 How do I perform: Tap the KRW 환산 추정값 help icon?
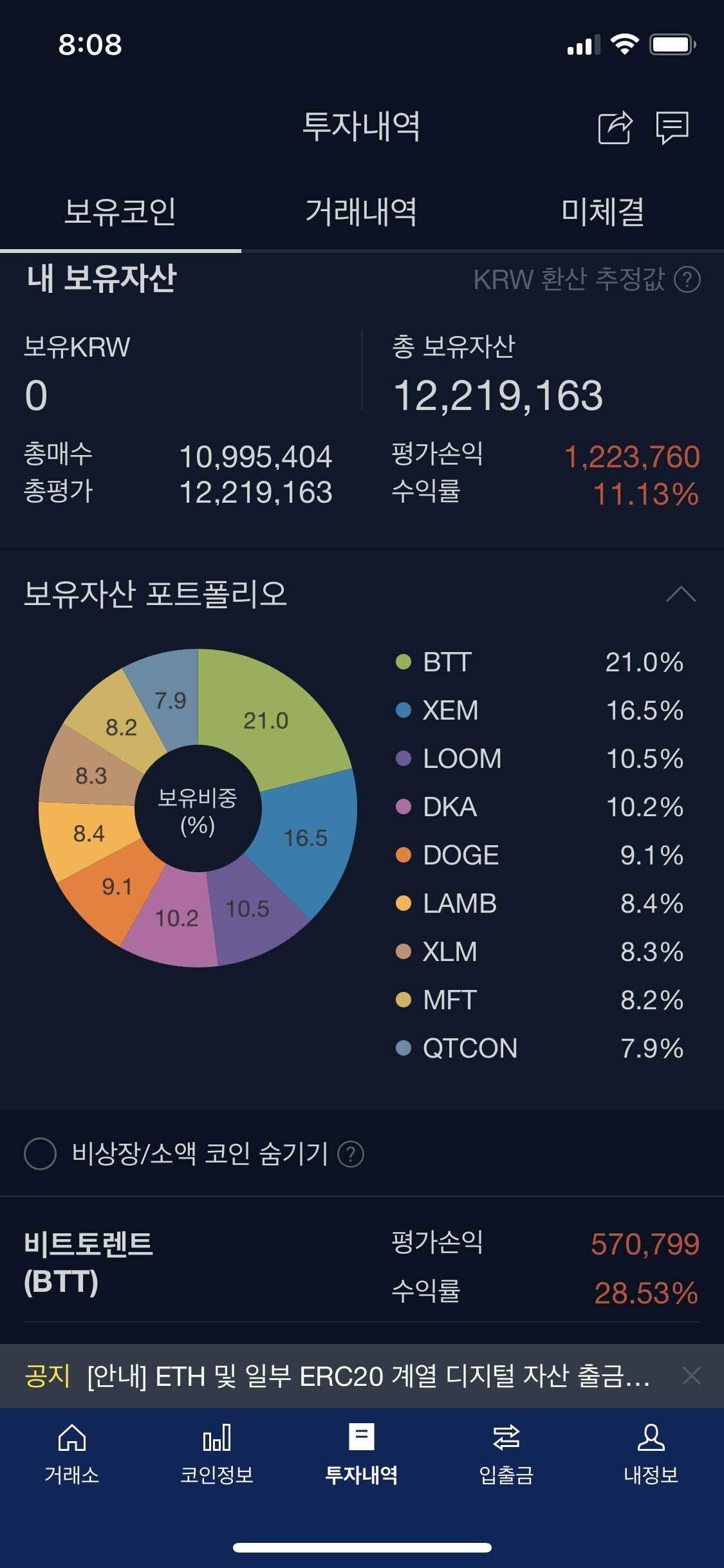[x=687, y=279]
